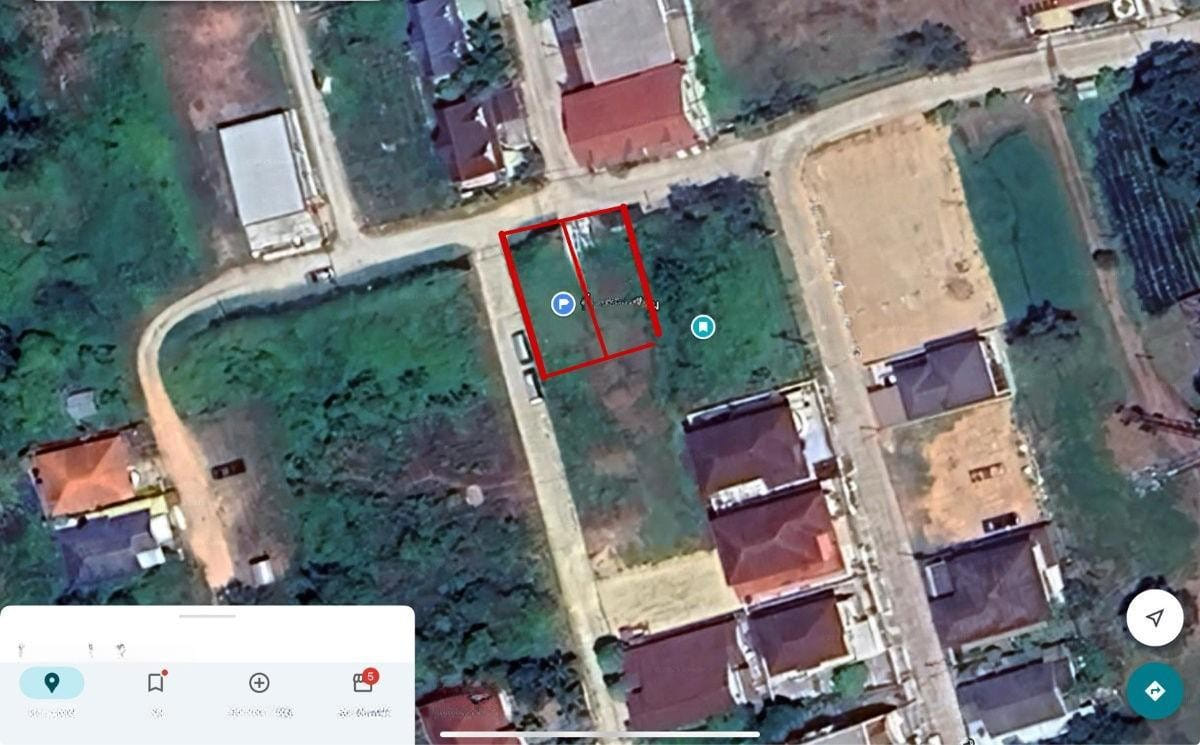Switch to the Explore tab
The image size is (1200, 745).
[52, 683]
